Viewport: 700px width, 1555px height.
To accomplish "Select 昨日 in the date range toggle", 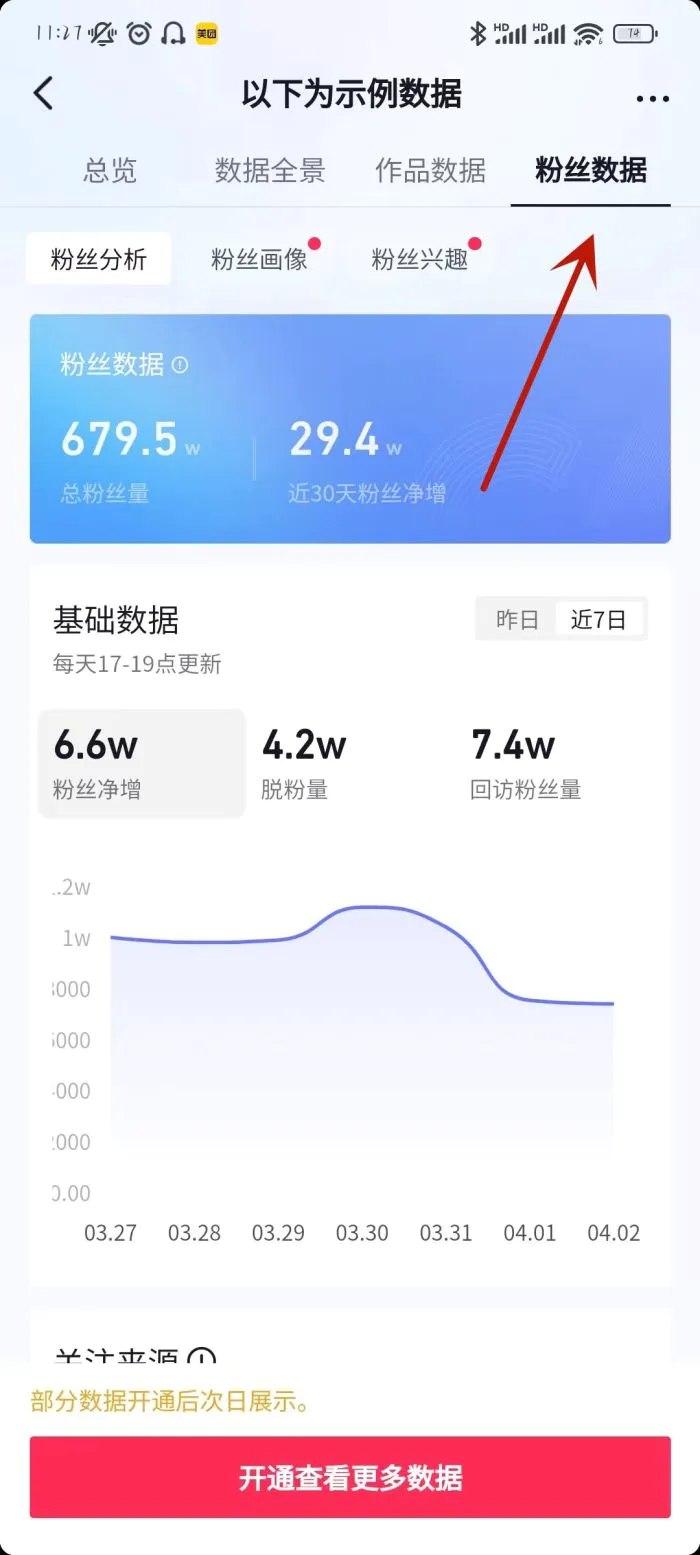I will [517, 619].
